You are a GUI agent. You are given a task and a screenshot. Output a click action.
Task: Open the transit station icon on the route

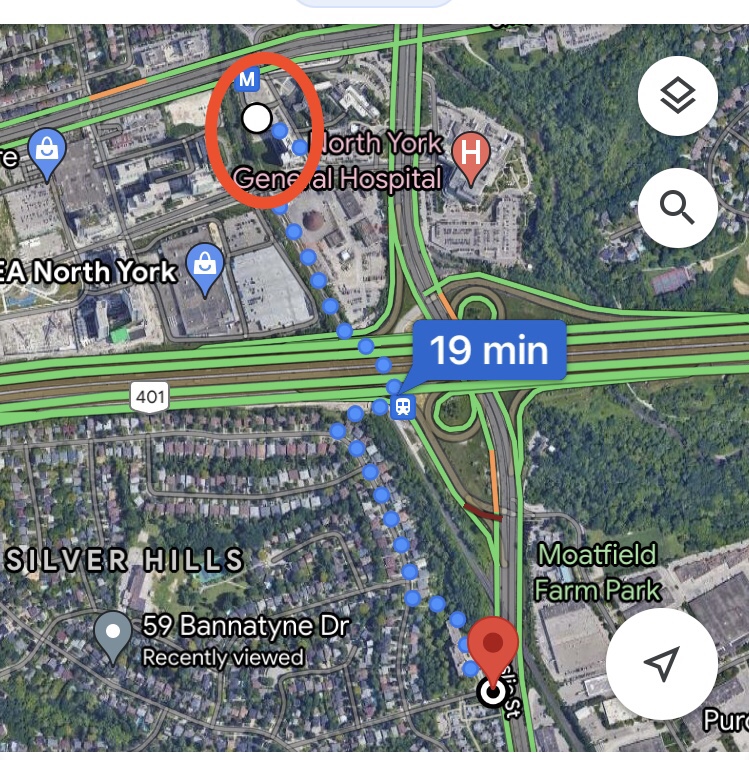tap(403, 407)
